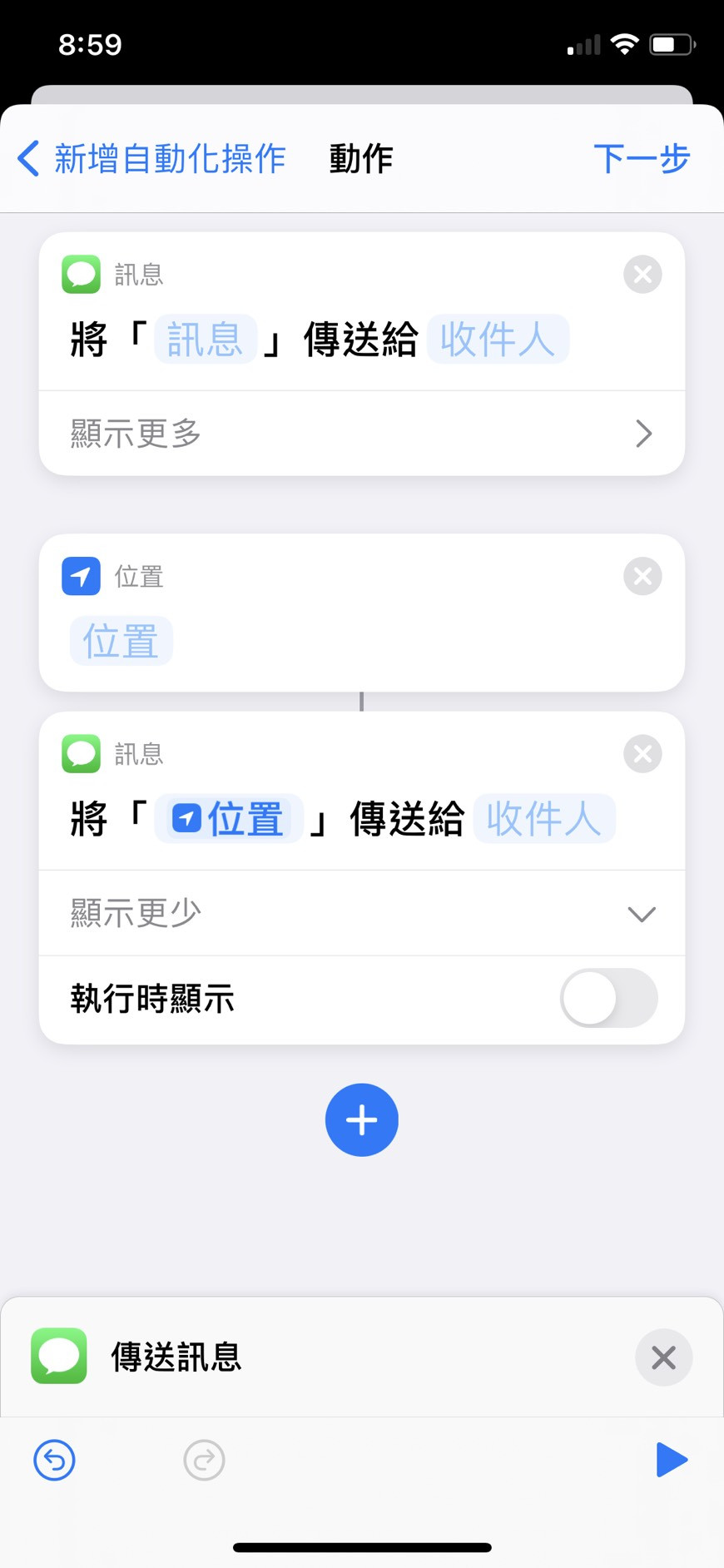The height and width of the screenshot is (1568, 724).
Task: Choose 收件人 for the location message
Action: point(544,819)
